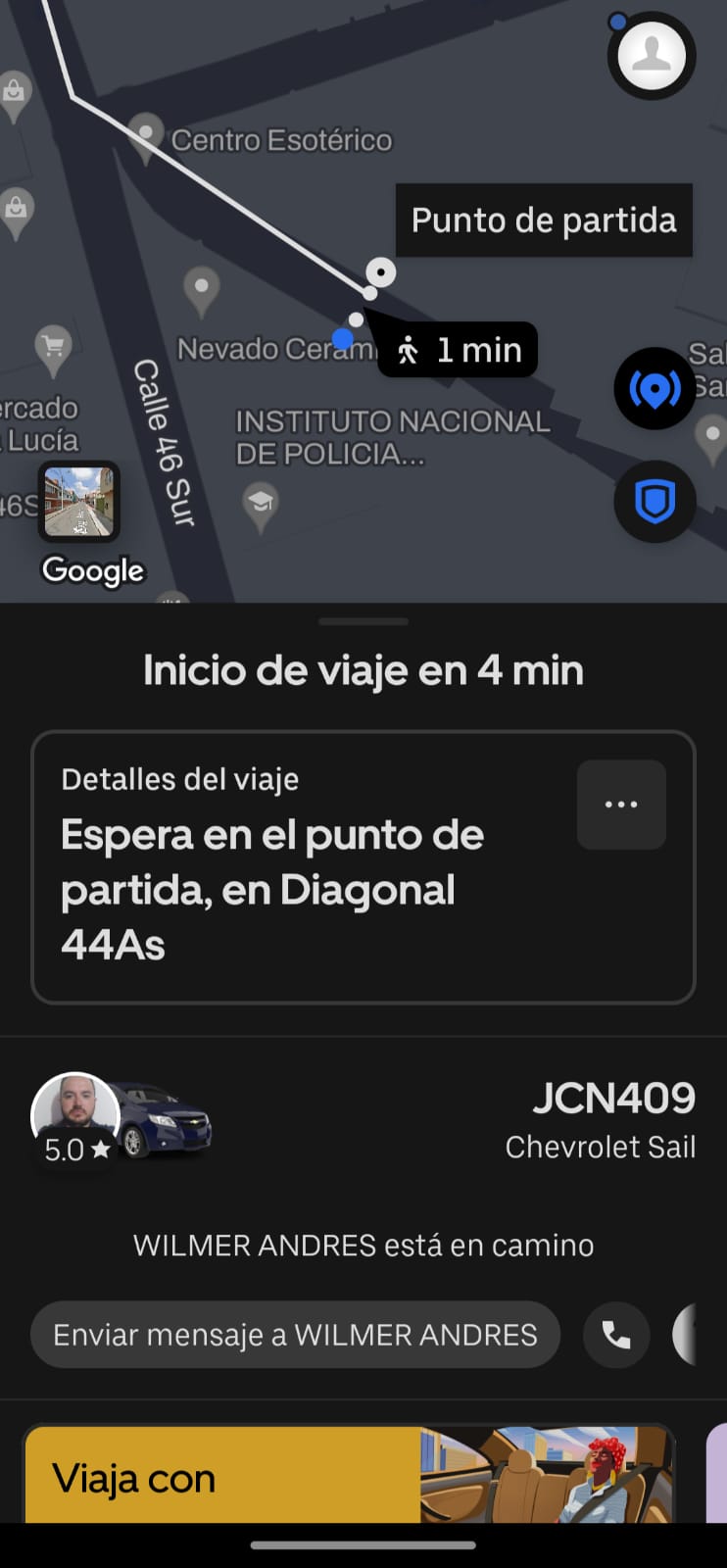Open the account profile icon

[652, 56]
